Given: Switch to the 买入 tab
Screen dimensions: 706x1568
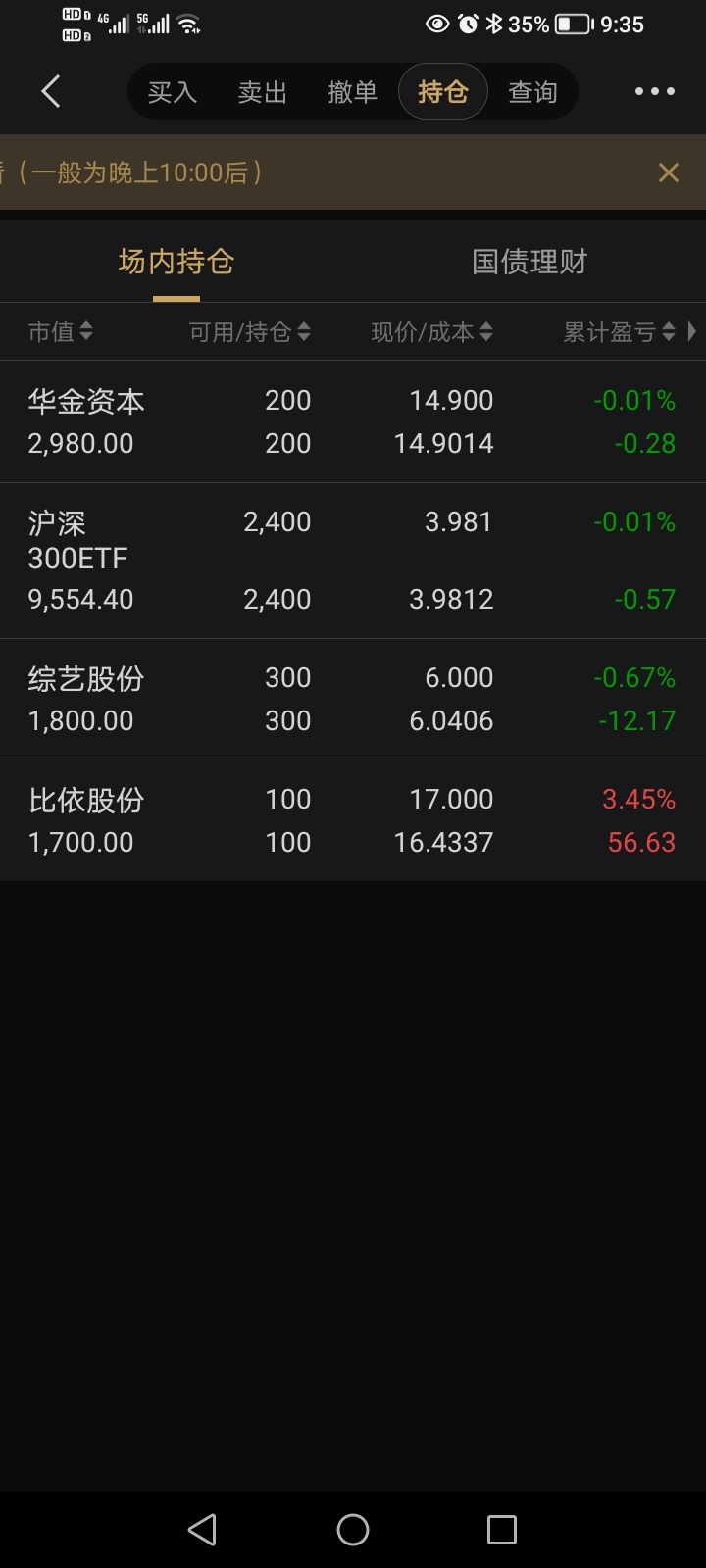Looking at the screenshot, I should (173, 92).
